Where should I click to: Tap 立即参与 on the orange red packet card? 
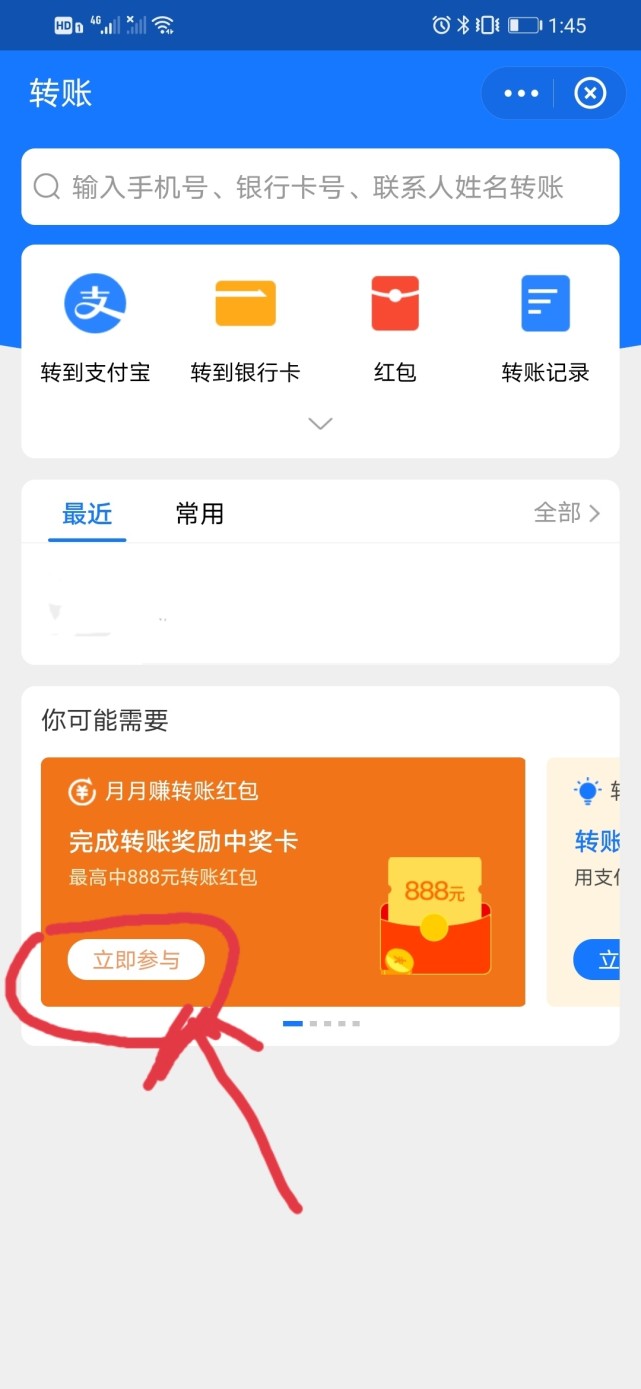click(x=136, y=960)
